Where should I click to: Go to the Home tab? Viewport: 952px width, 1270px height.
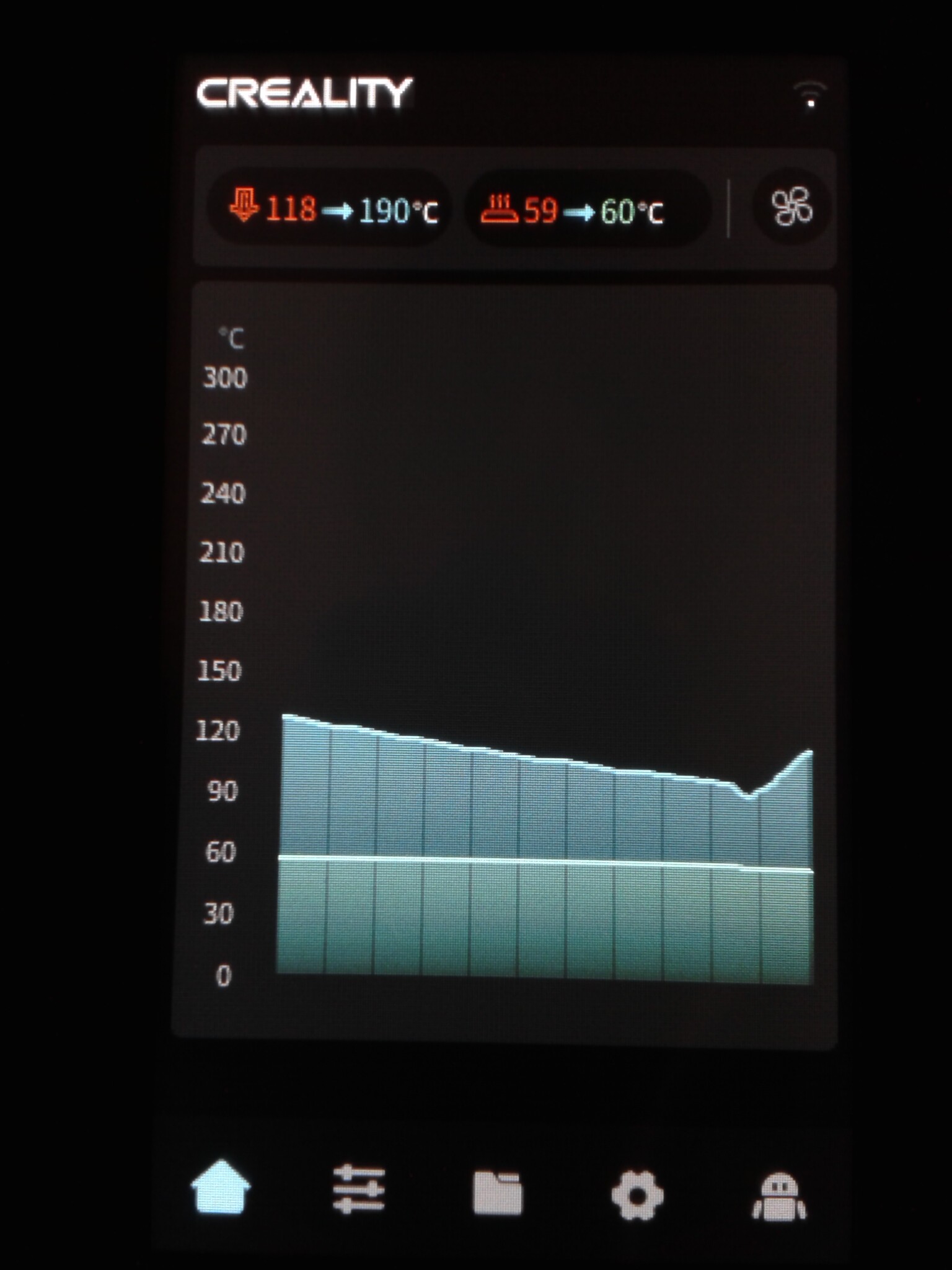click(221, 1189)
